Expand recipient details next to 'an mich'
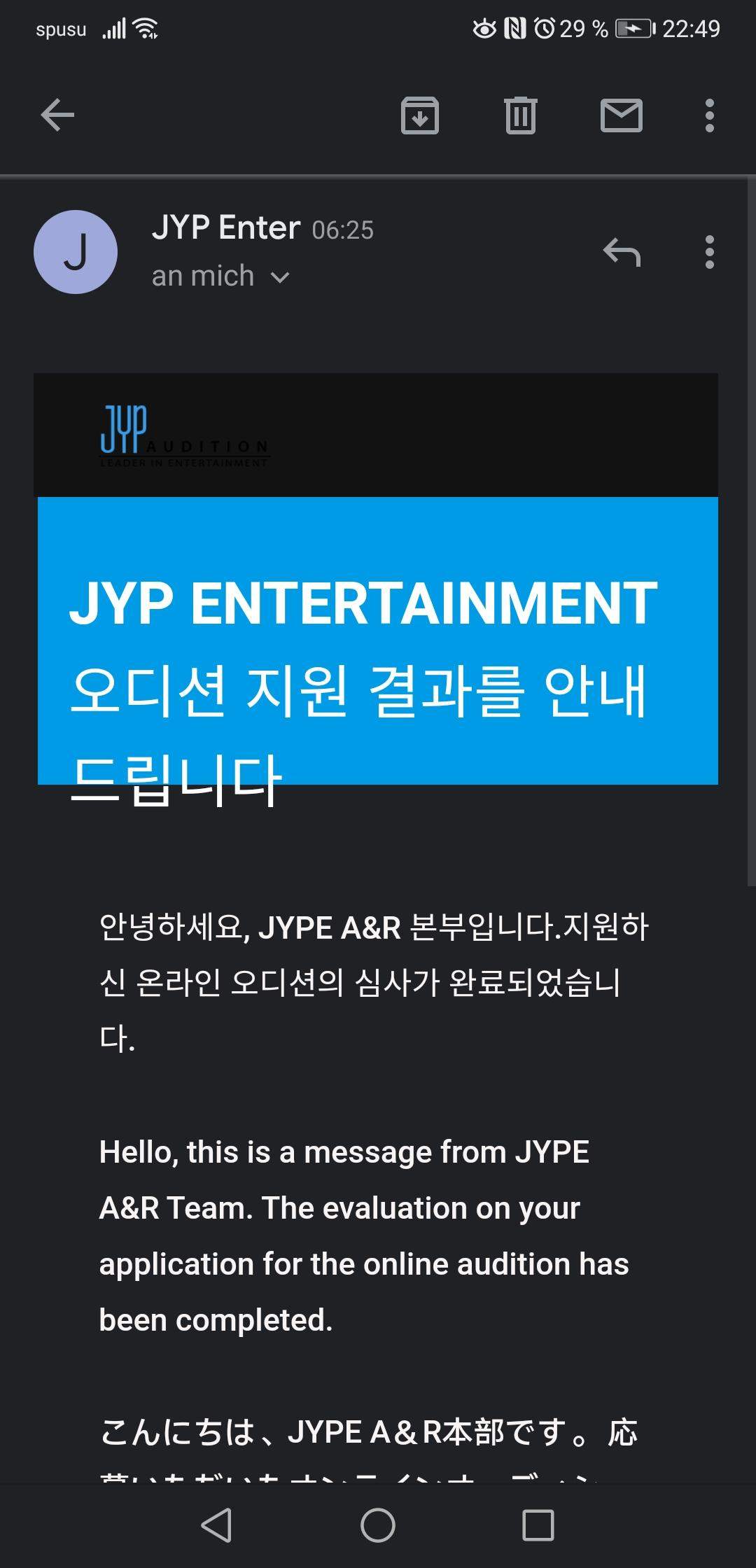This screenshot has height=1568, width=756. coord(280,277)
